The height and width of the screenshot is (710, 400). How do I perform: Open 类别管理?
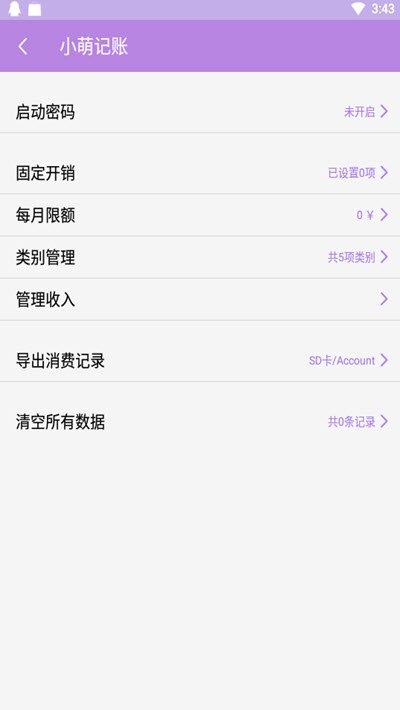(200, 257)
